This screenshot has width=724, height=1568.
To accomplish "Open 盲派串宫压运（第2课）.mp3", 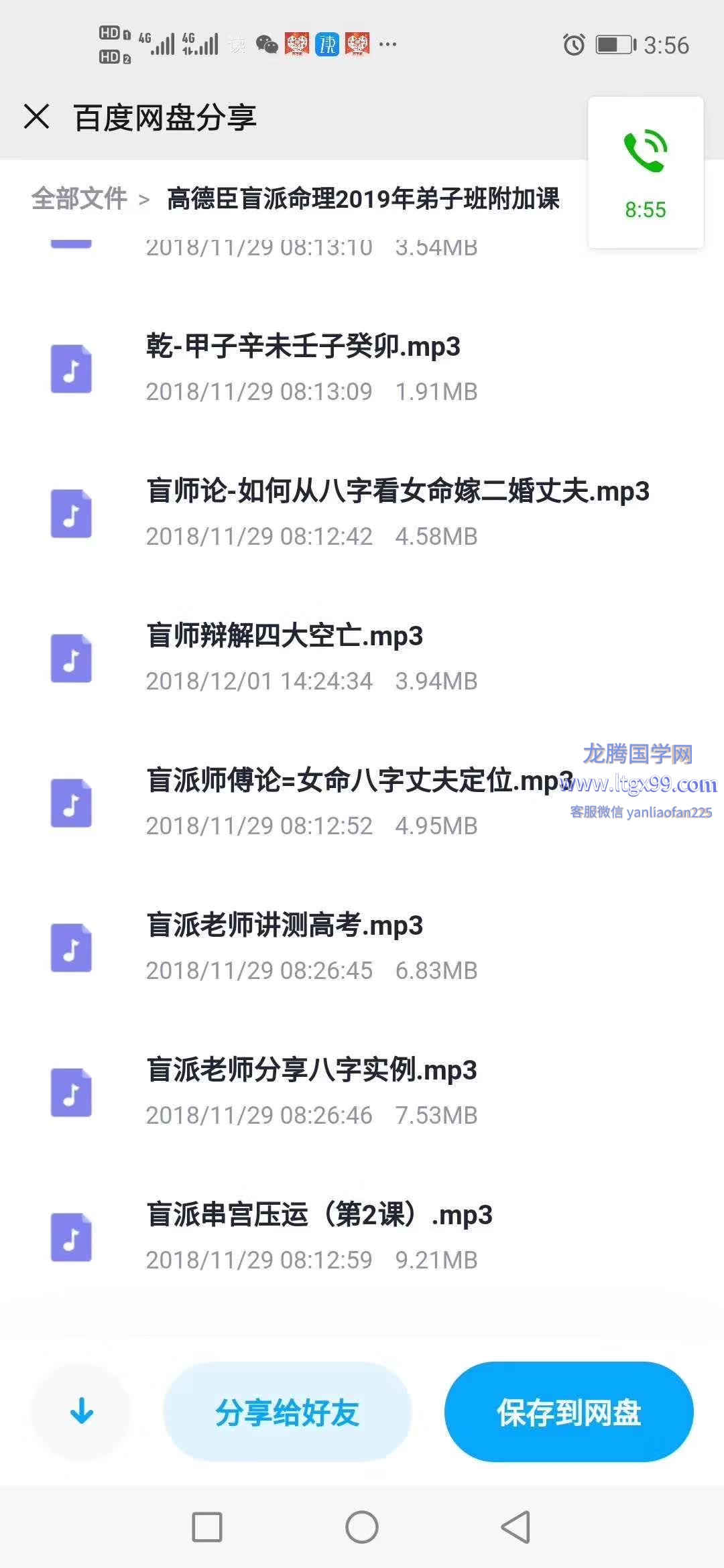I will [362, 1237].
